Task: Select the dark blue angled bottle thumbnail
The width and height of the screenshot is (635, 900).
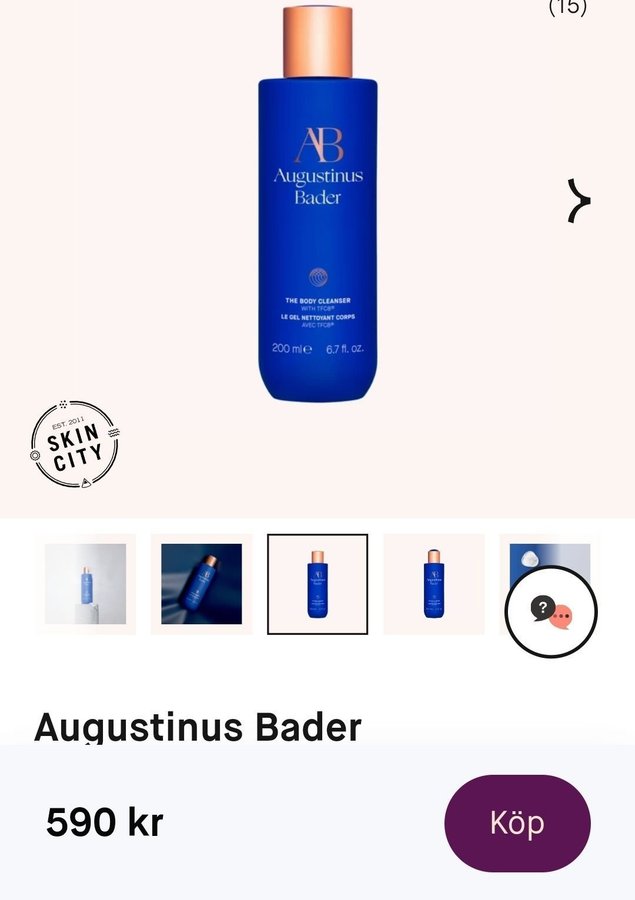Action: (x=202, y=584)
